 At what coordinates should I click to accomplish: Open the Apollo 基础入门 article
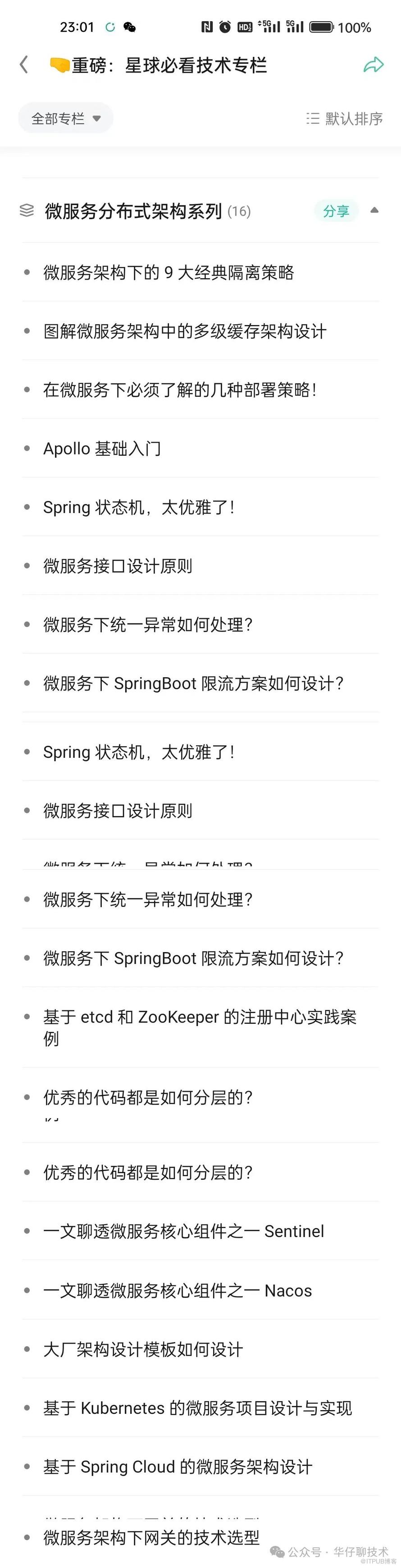(x=102, y=449)
